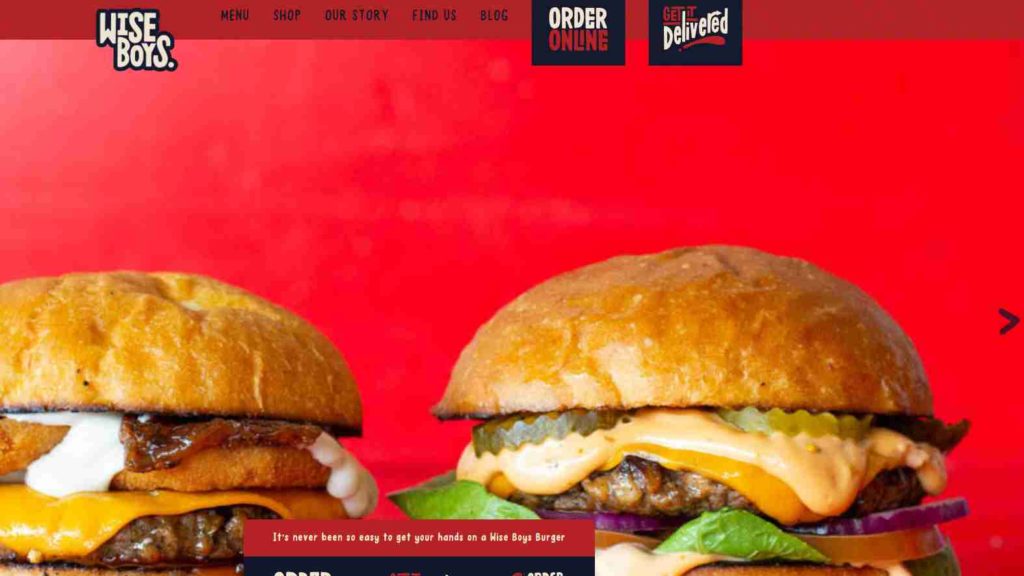Viewport: 1024px width, 576px height.
Task: Tap the Order Online button
Action: (578, 30)
